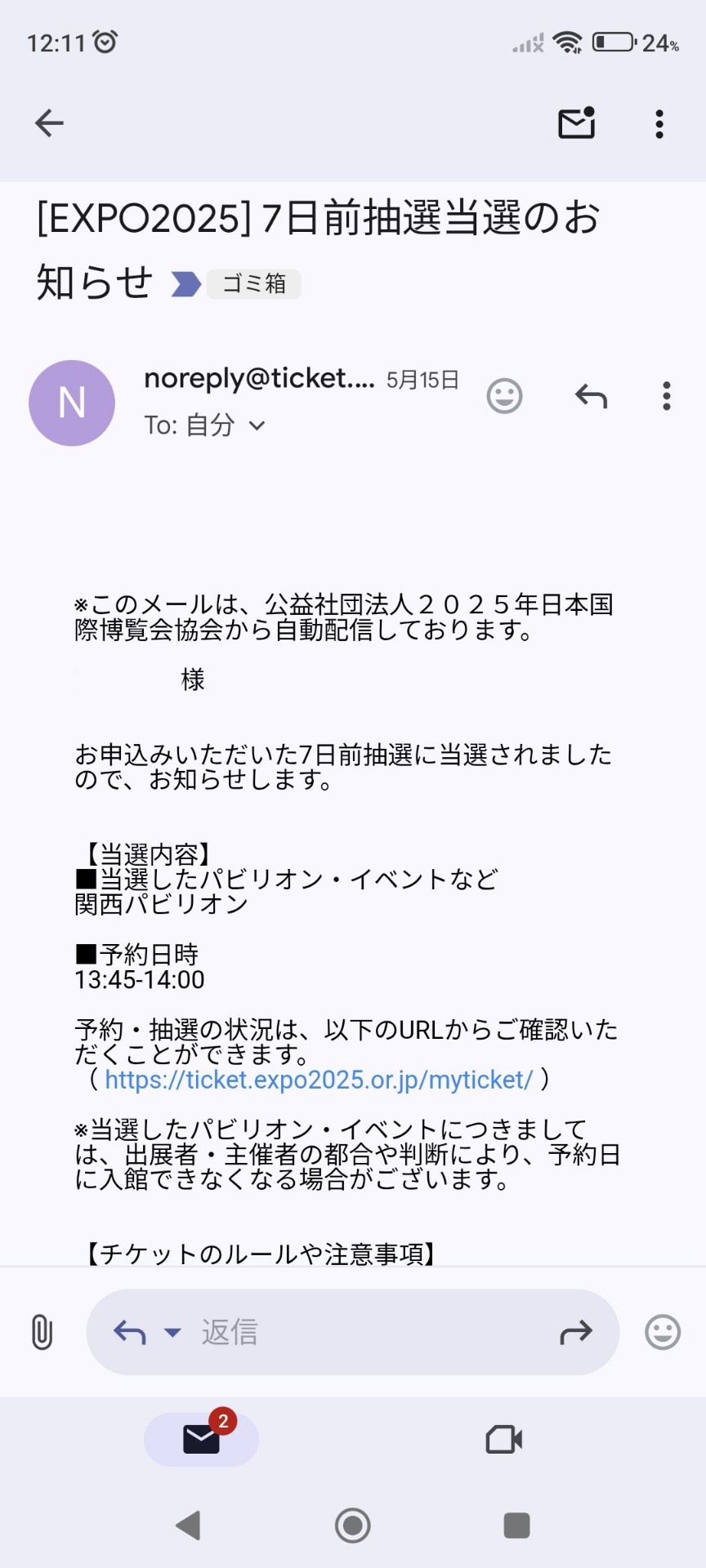Open the top app bar overflow menu

click(659, 123)
